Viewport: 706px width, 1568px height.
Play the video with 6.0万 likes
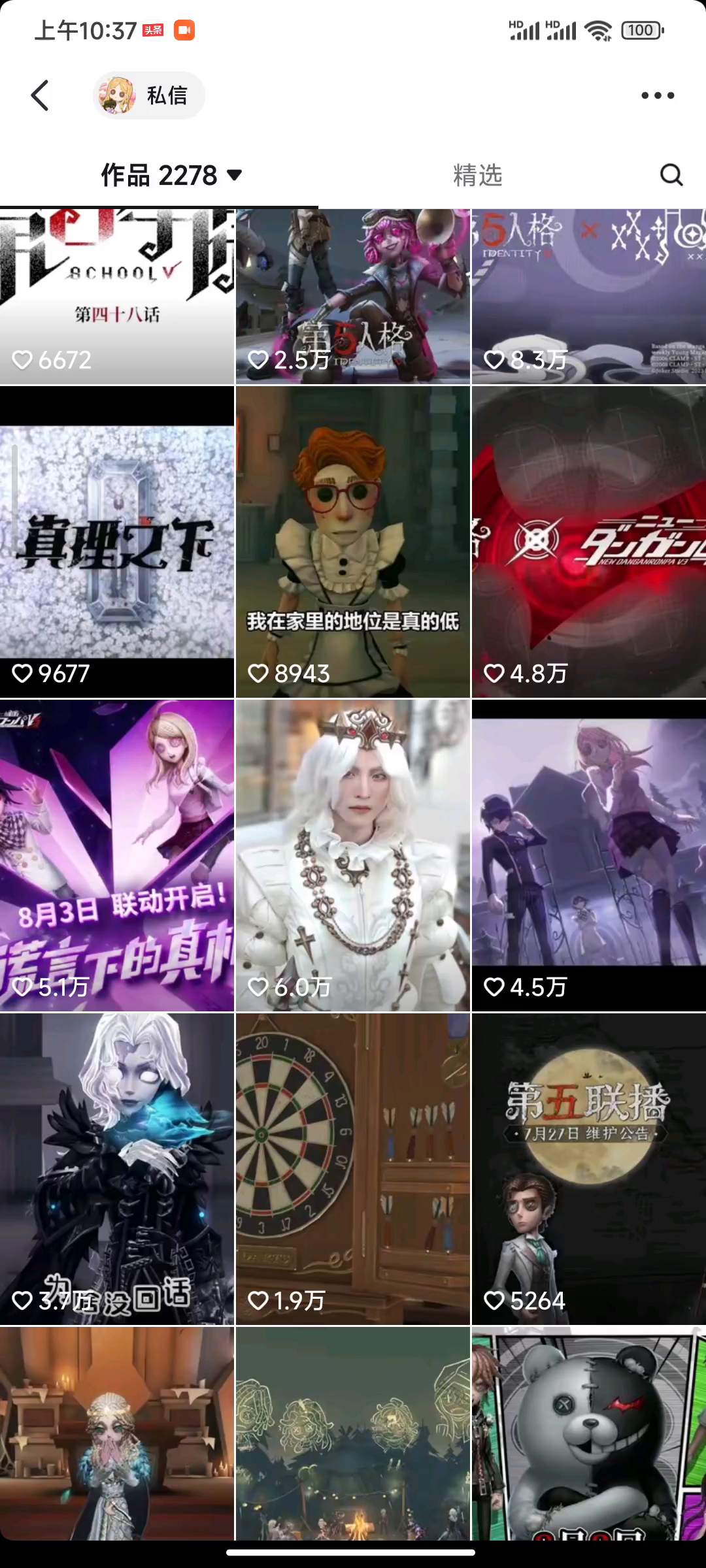[x=353, y=856]
